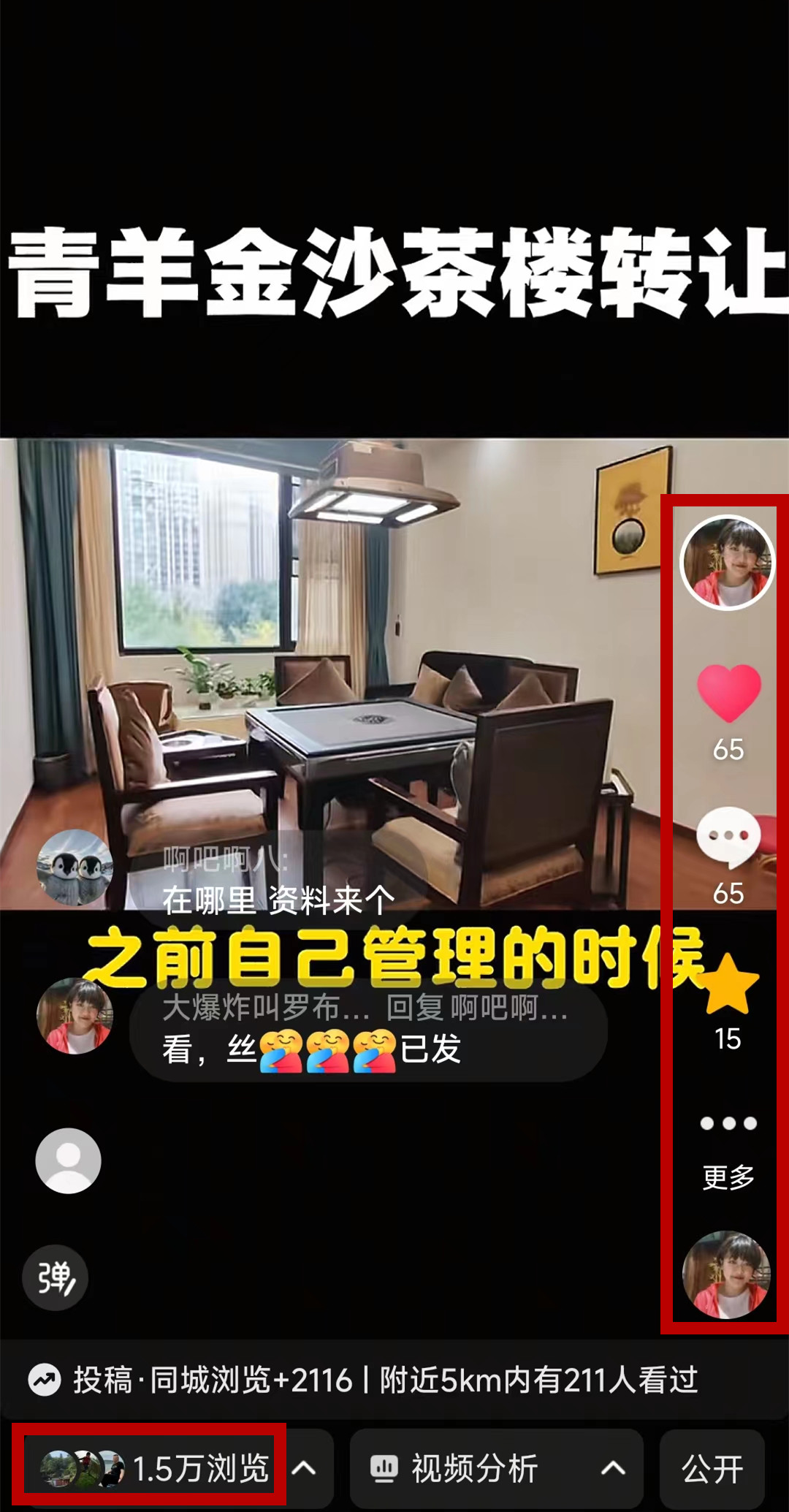Screen dimensions: 789x1512
Task: Expand the 1.5万浏览 viewers panel
Action: (168, 1468)
